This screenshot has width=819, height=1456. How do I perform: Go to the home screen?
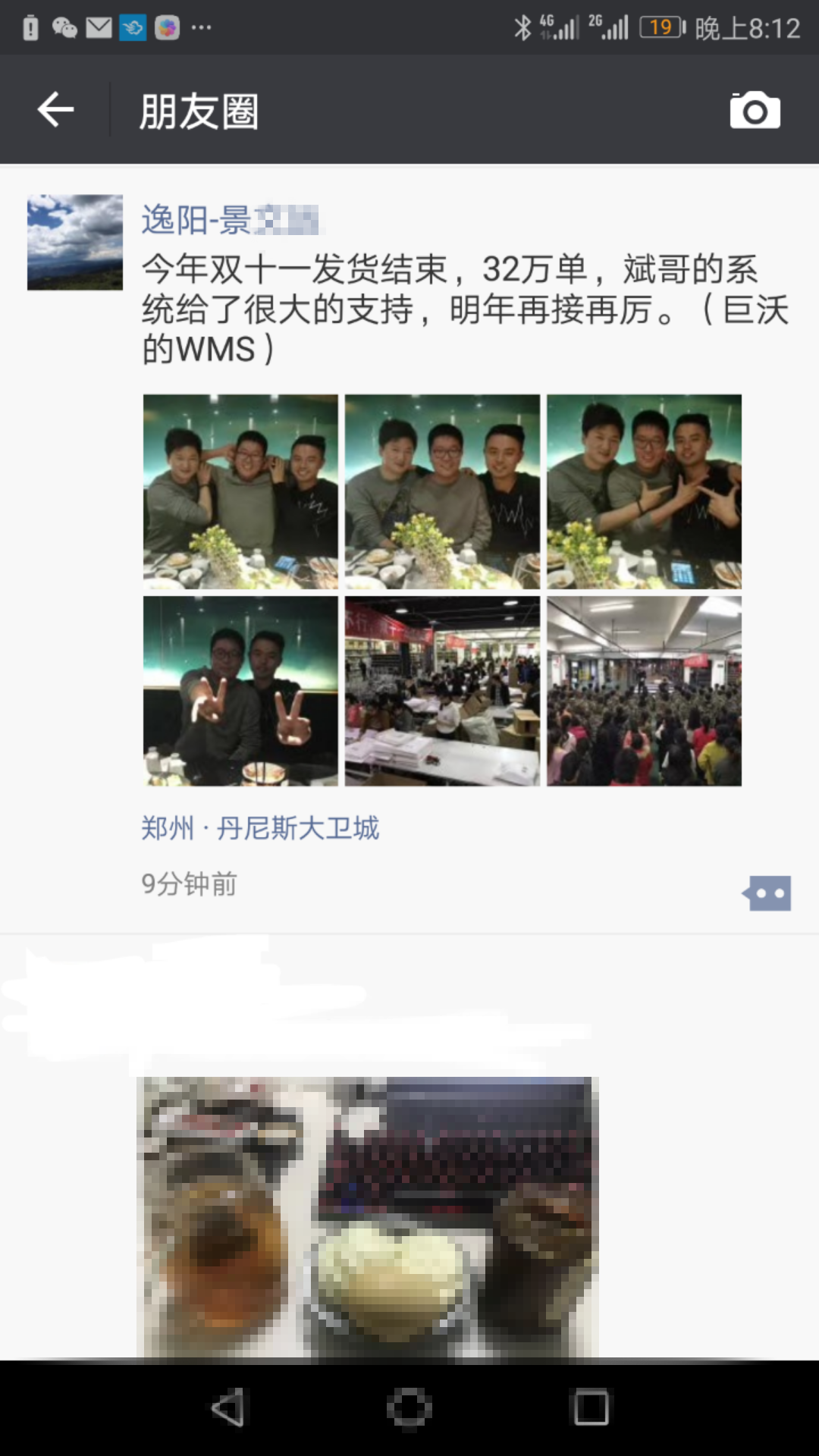point(409,1408)
